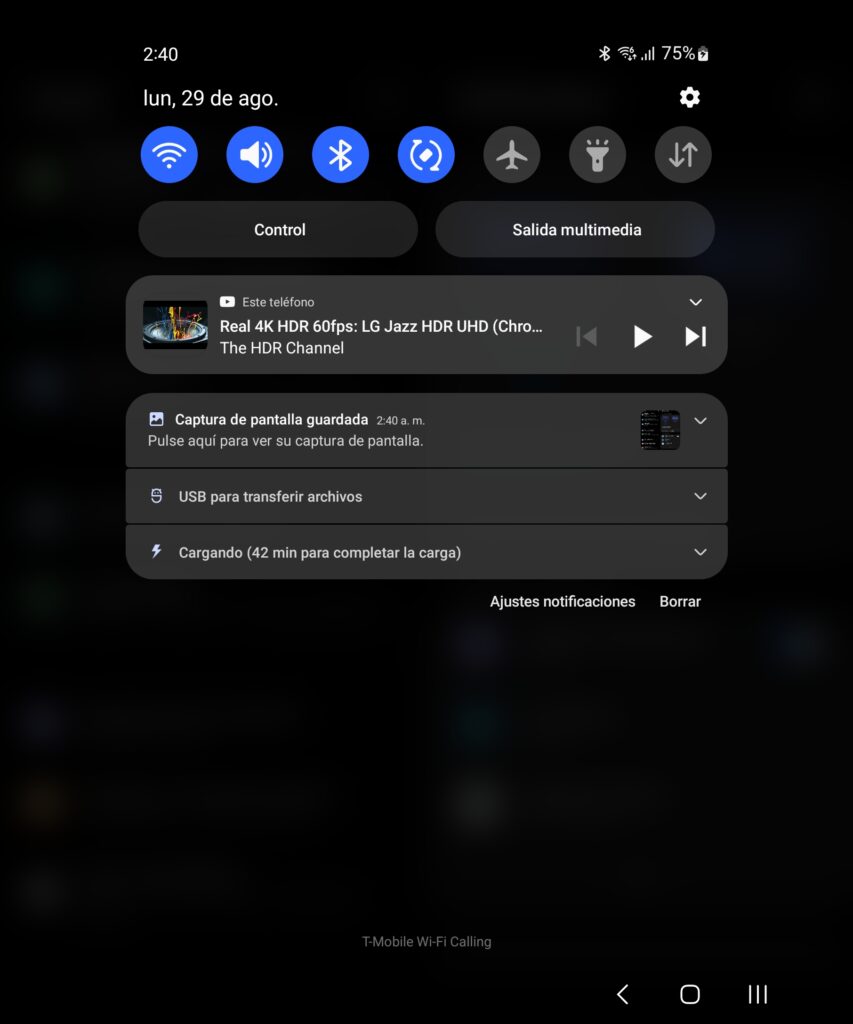Expand the Cargando charging notification

[x=700, y=552]
